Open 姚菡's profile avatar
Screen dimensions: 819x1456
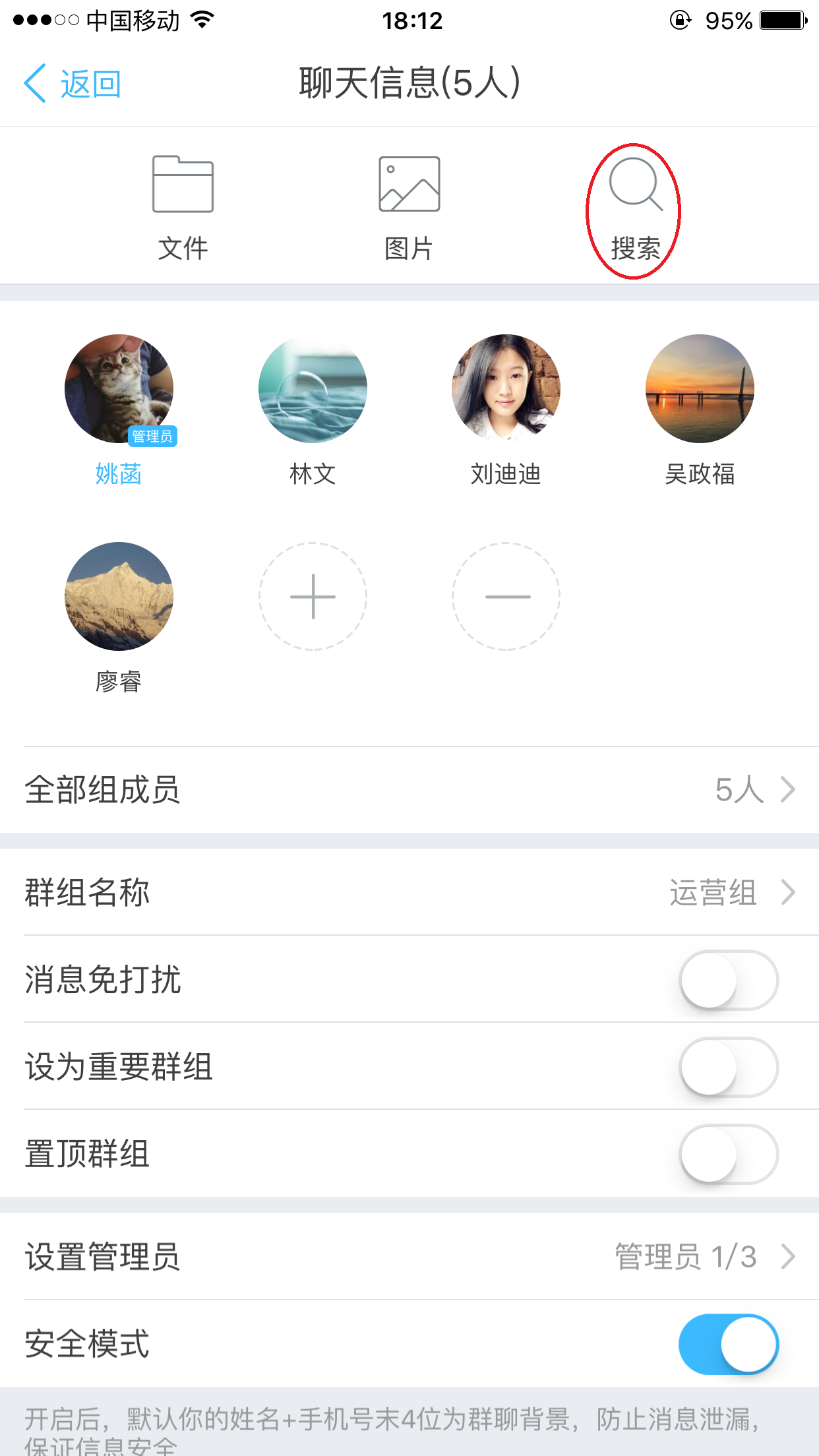coord(119,389)
